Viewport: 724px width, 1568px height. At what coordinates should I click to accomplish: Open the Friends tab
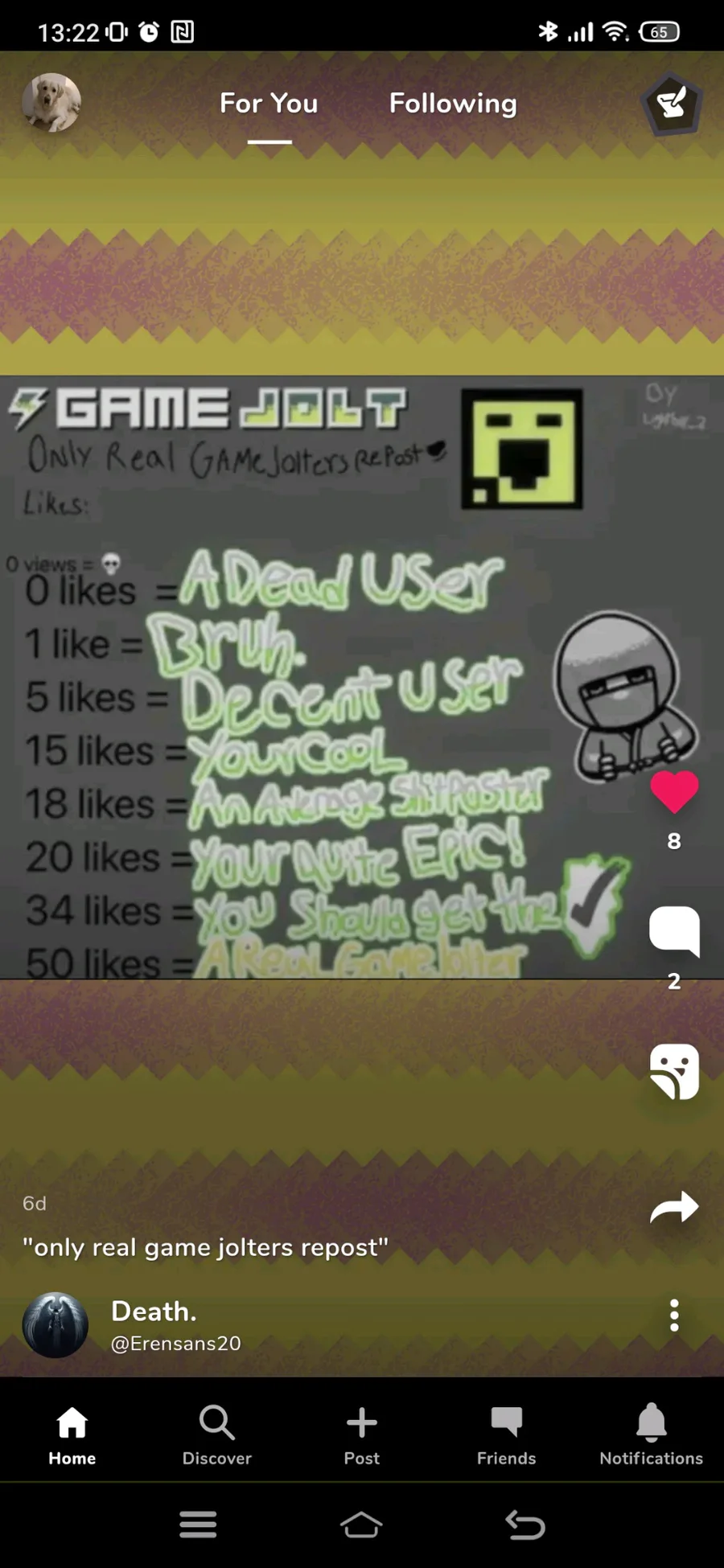point(507,1434)
